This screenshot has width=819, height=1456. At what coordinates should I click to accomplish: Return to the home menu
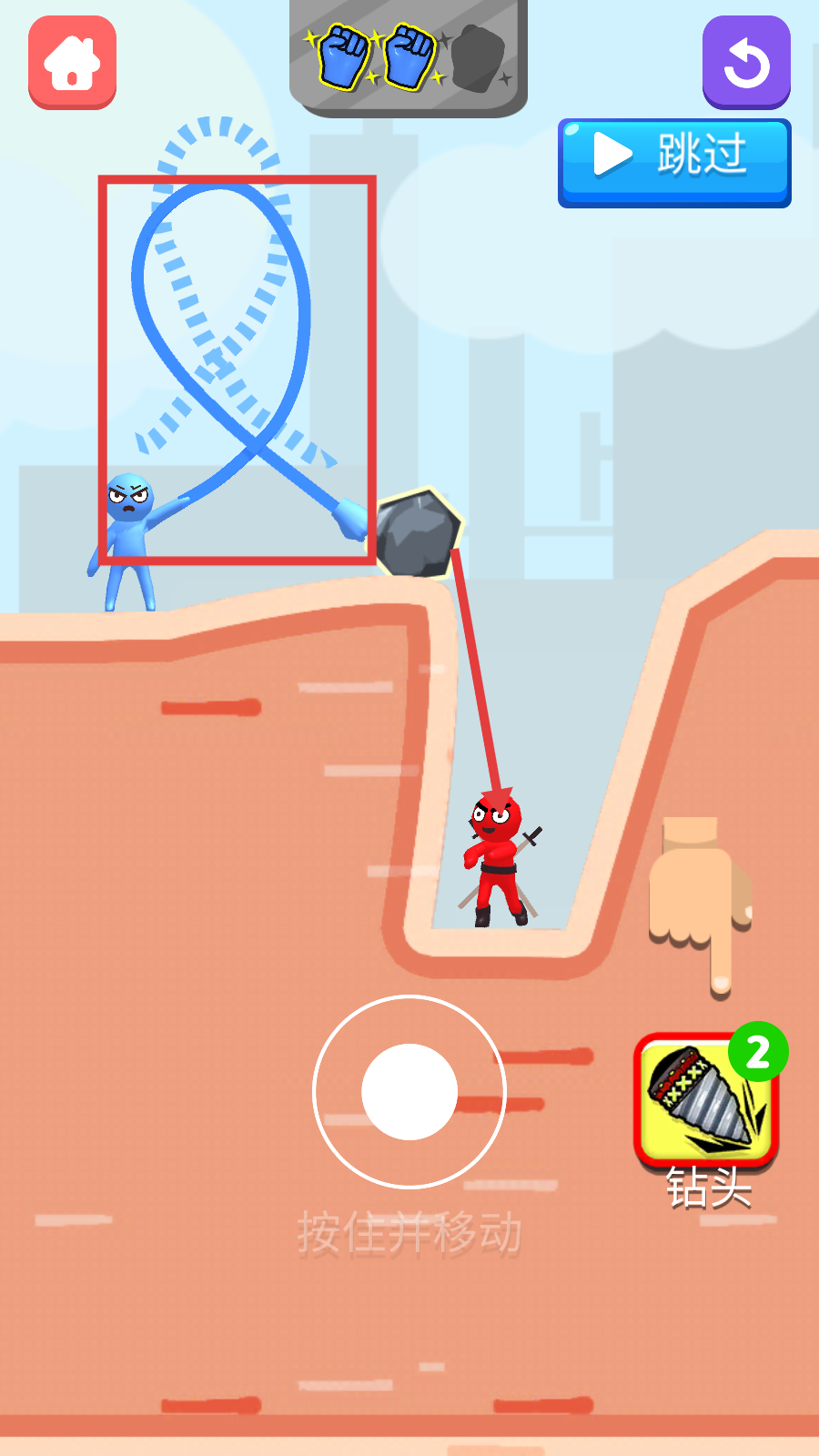point(72,62)
